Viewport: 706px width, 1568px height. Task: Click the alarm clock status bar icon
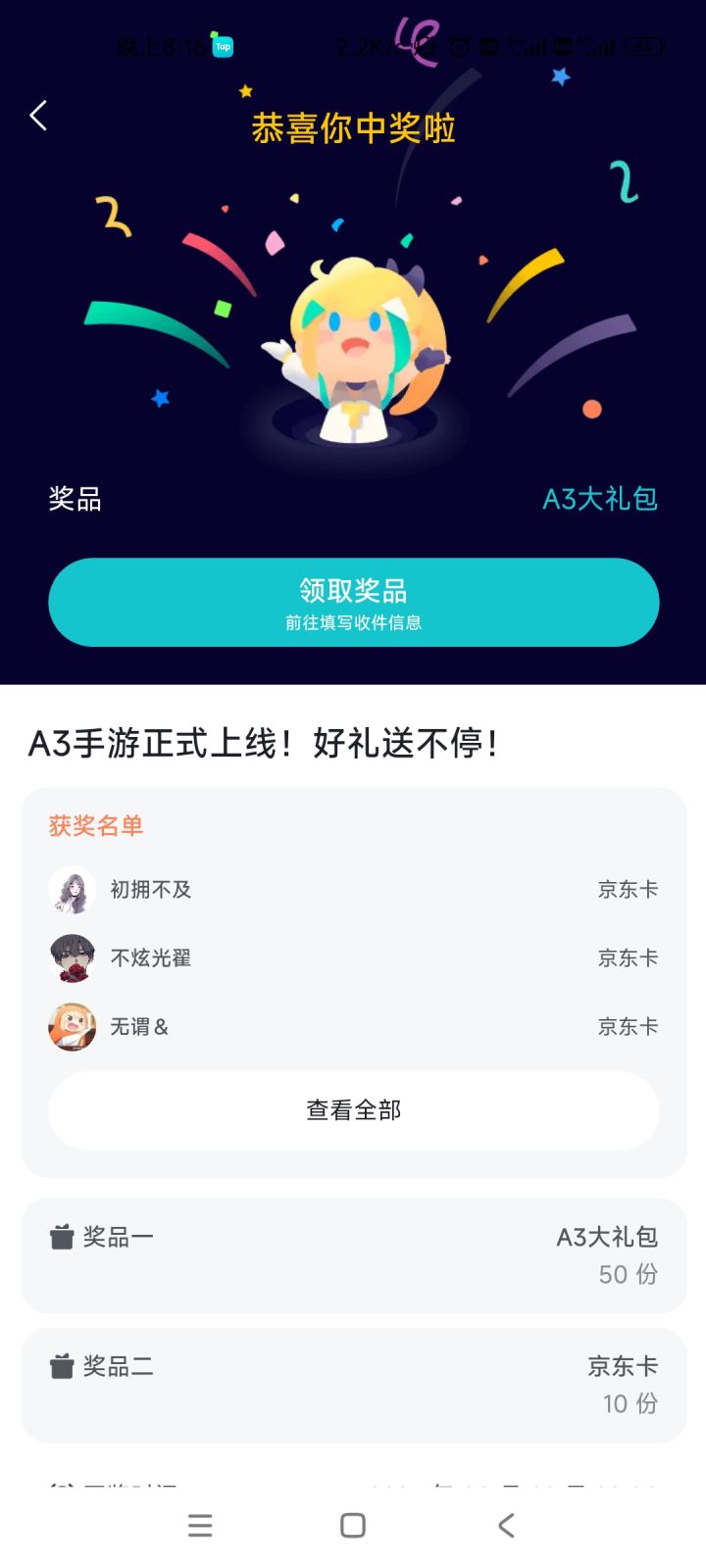click(458, 45)
